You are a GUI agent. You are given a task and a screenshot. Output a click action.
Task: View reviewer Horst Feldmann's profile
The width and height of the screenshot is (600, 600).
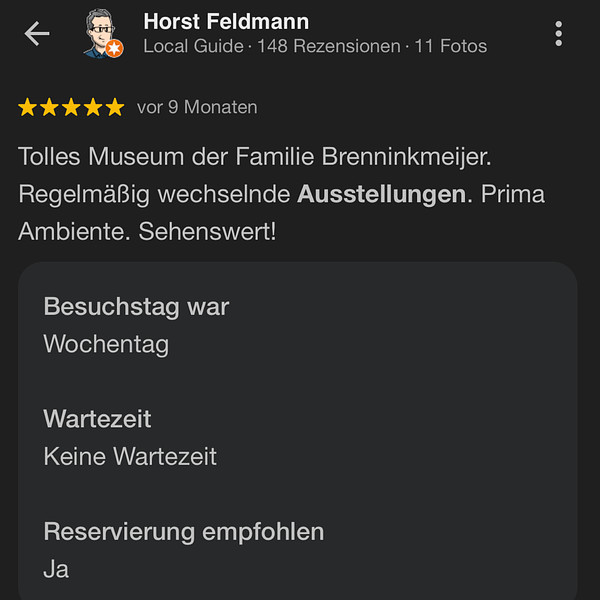pos(226,21)
